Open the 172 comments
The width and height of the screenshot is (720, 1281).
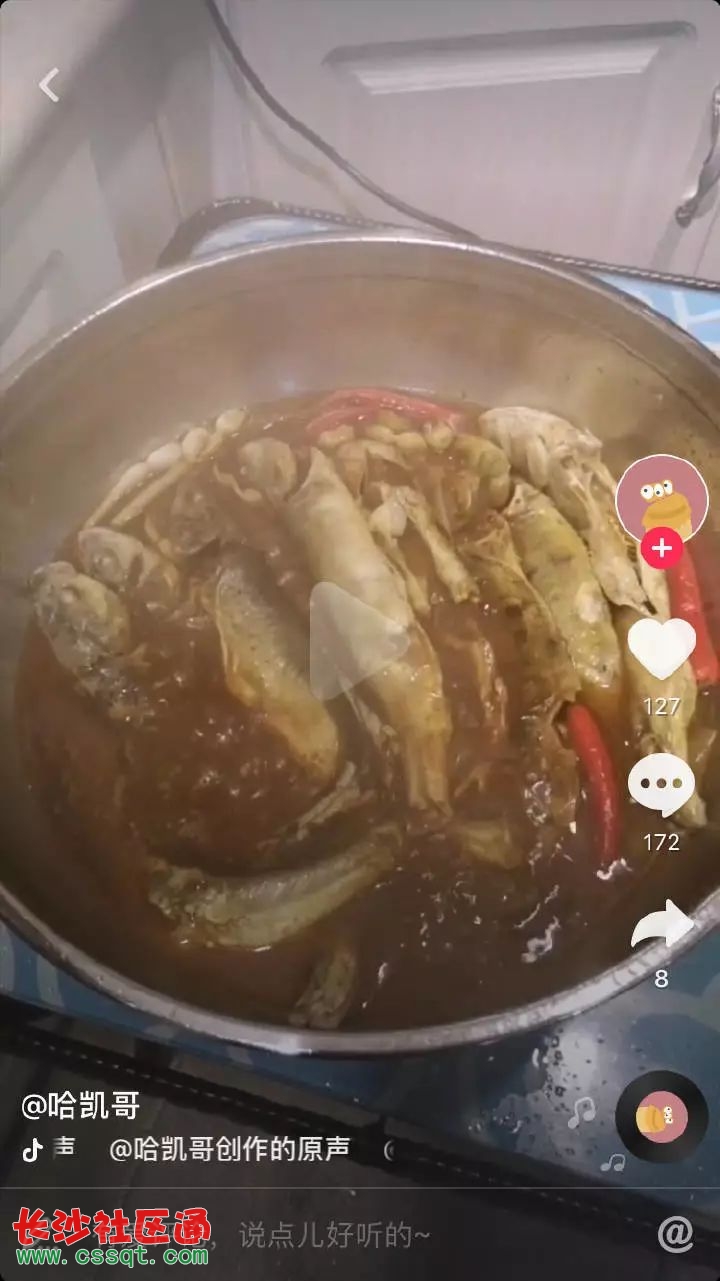coord(661,786)
